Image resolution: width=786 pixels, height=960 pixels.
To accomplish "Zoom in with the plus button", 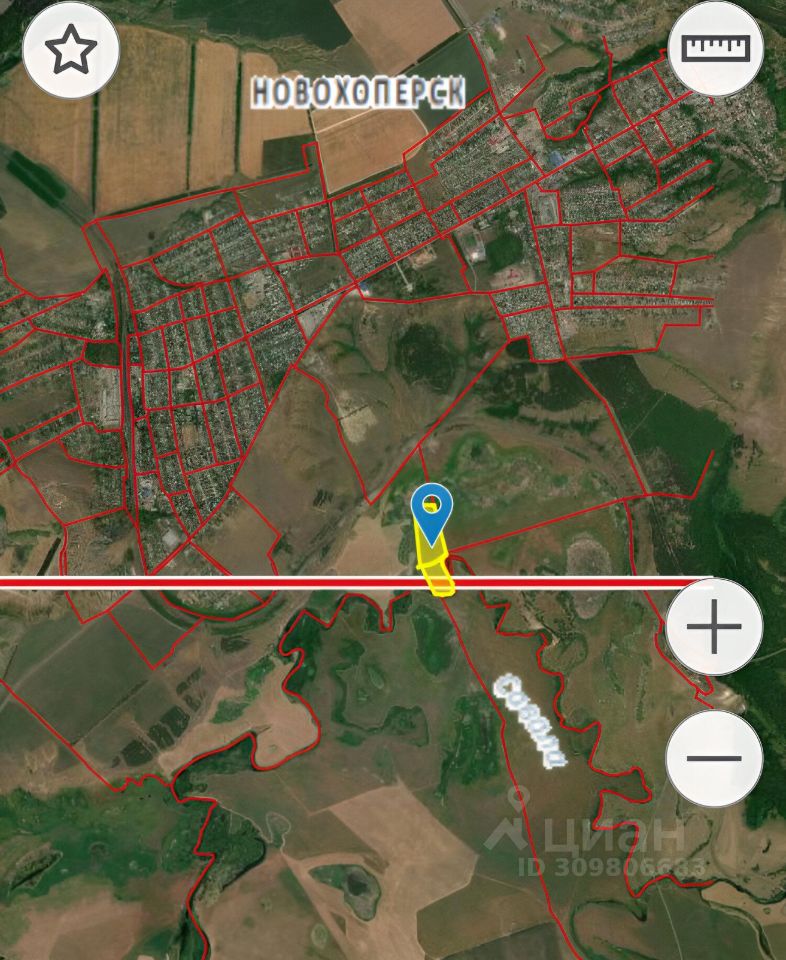I will [x=715, y=627].
